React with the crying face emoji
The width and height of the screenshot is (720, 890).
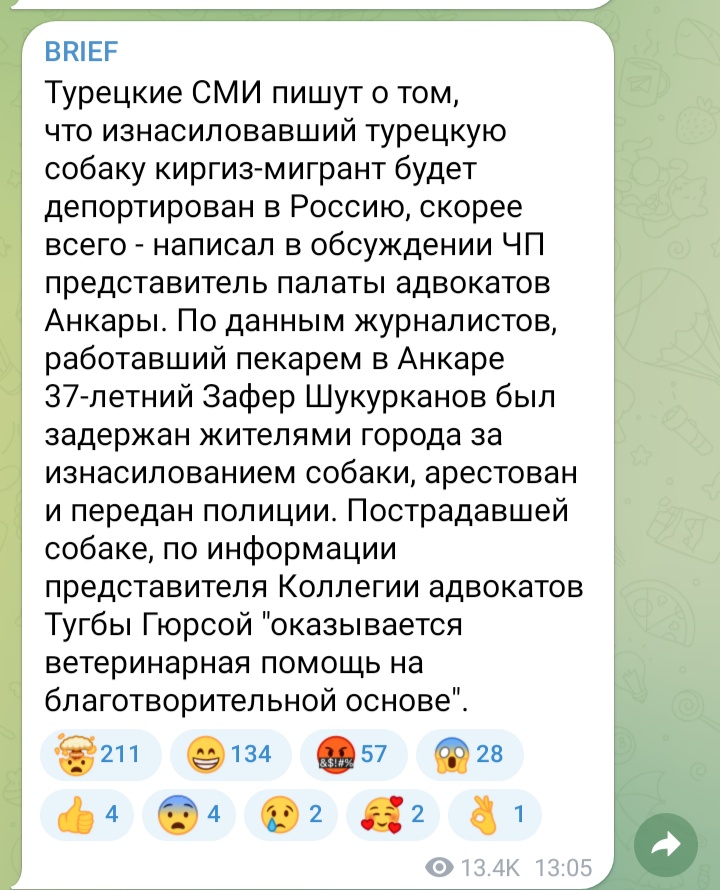click(291, 814)
